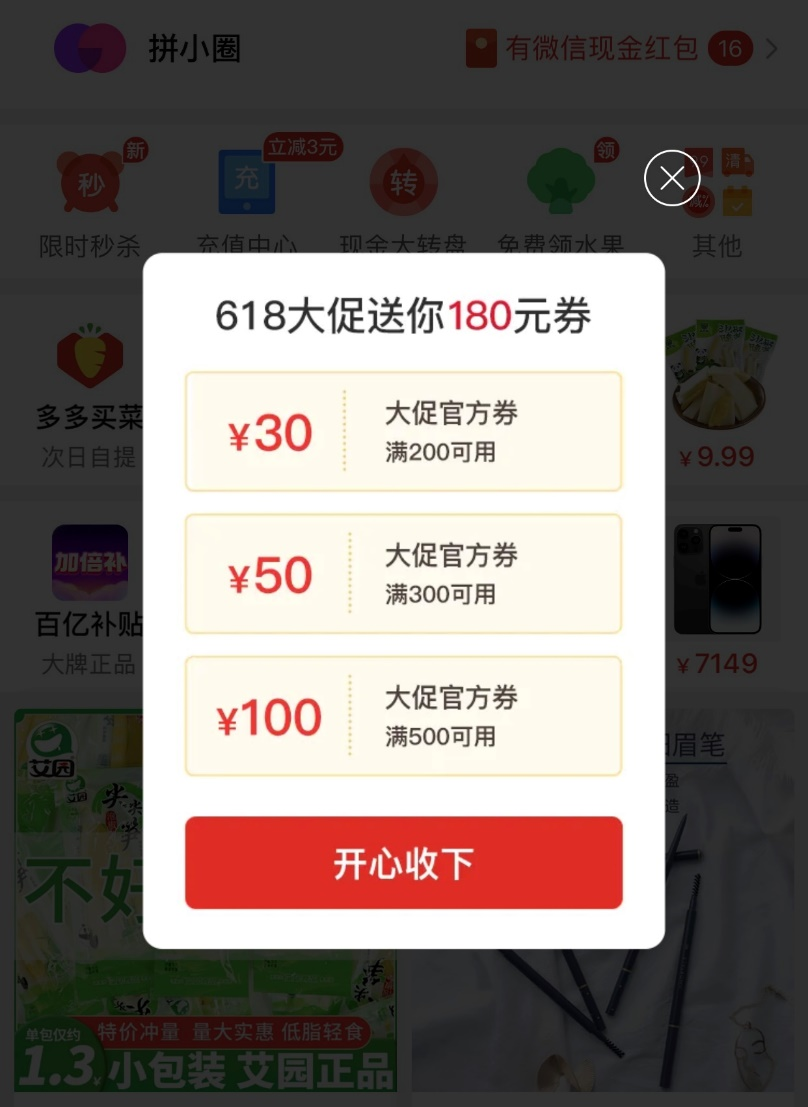The image size is (808, 1107).
Task: Dismiss the coupon popup with the X
Action: 672,178
